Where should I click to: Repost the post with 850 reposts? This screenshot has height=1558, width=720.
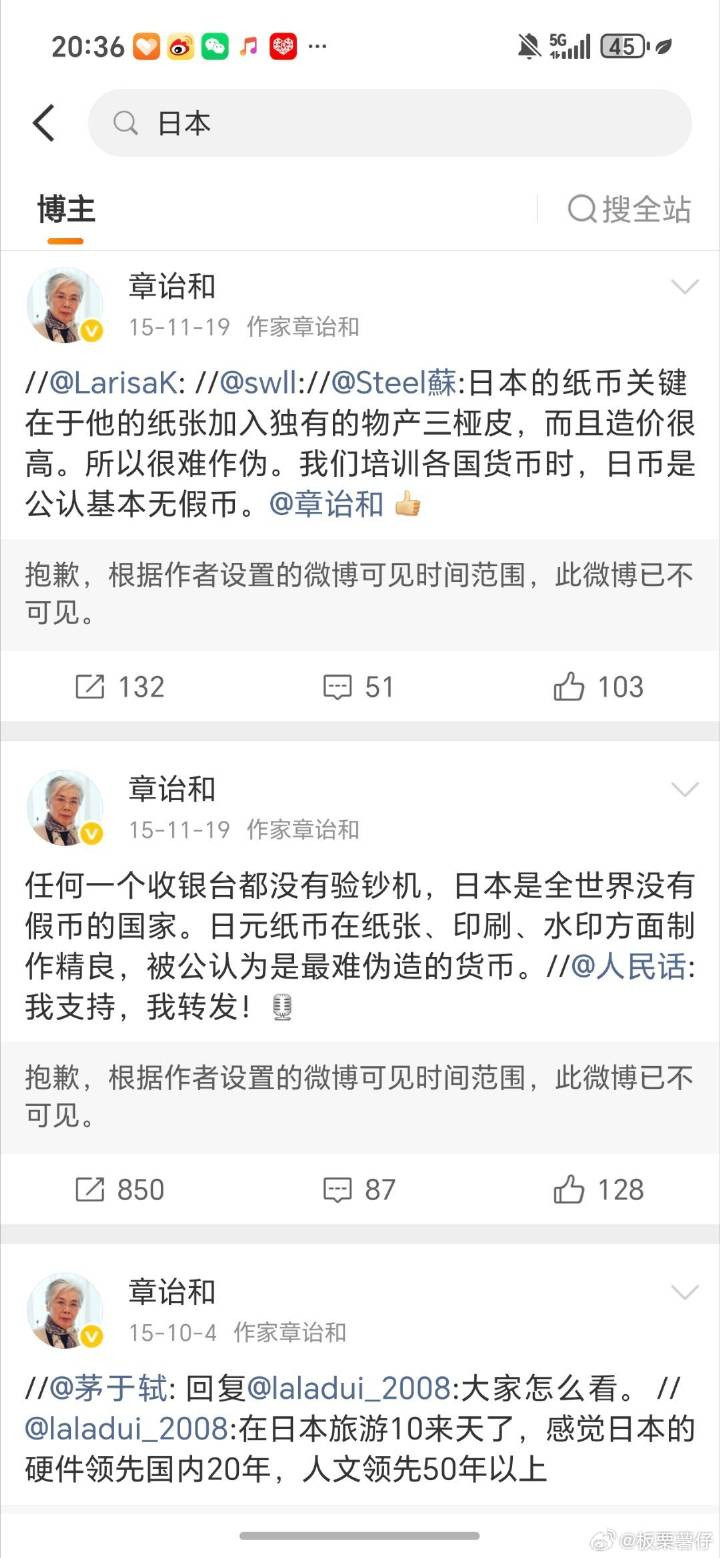[120, 1190]
